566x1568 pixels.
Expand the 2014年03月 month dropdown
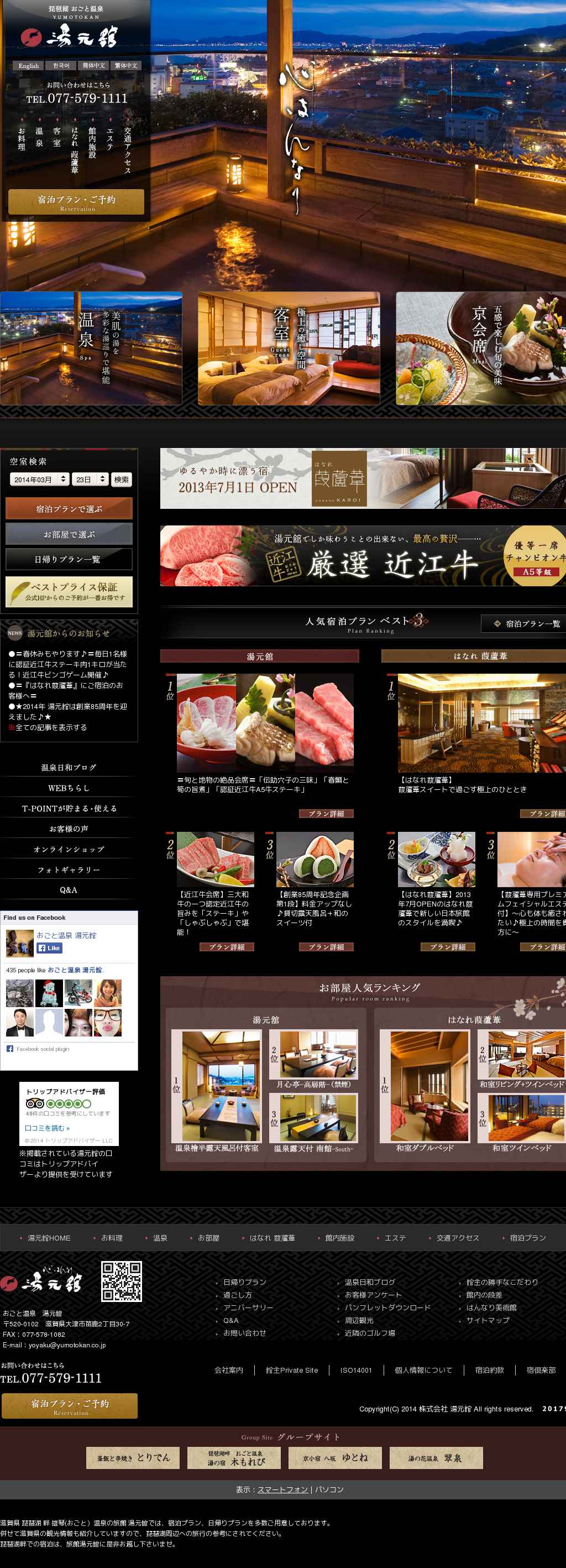coord(40,480)
